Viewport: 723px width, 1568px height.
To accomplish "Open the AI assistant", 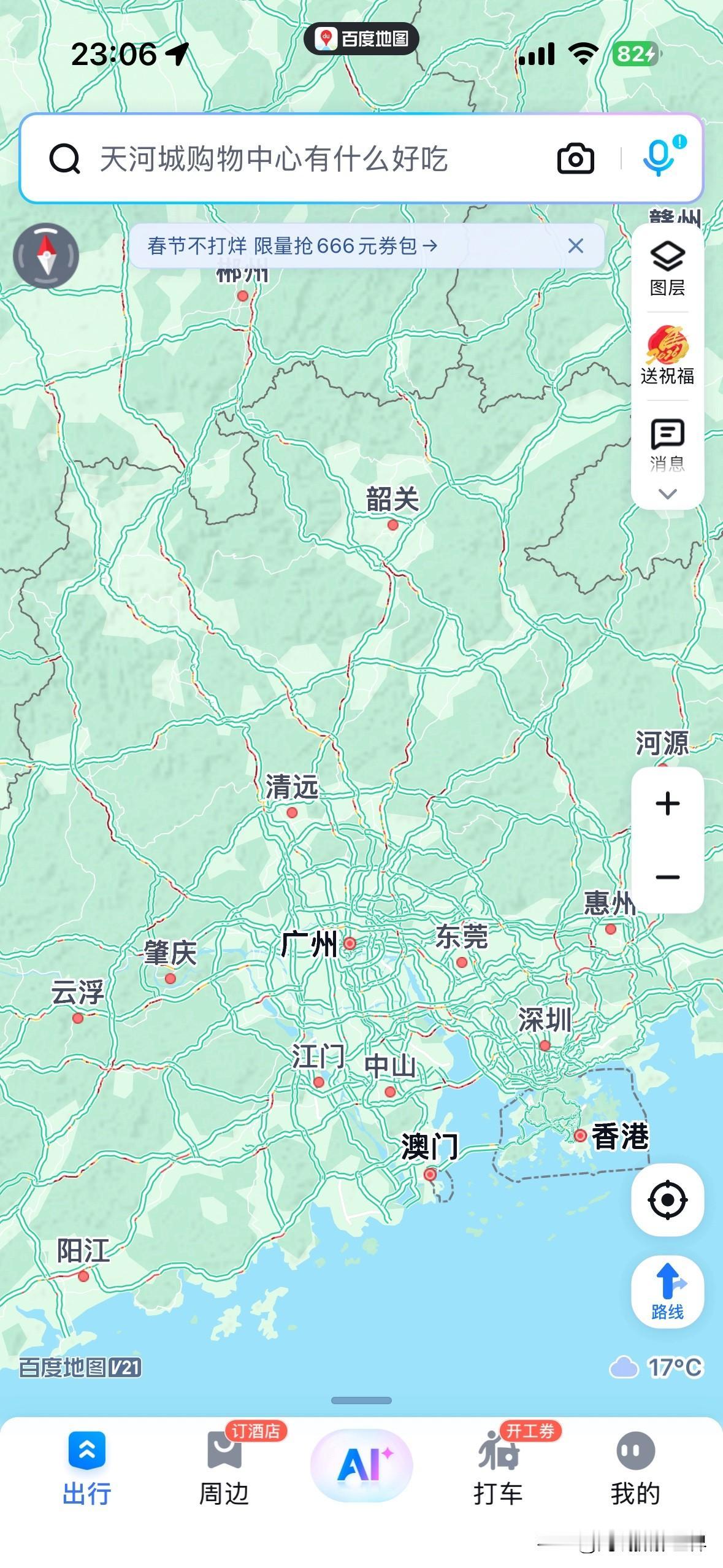I will tap(362, 1465).
